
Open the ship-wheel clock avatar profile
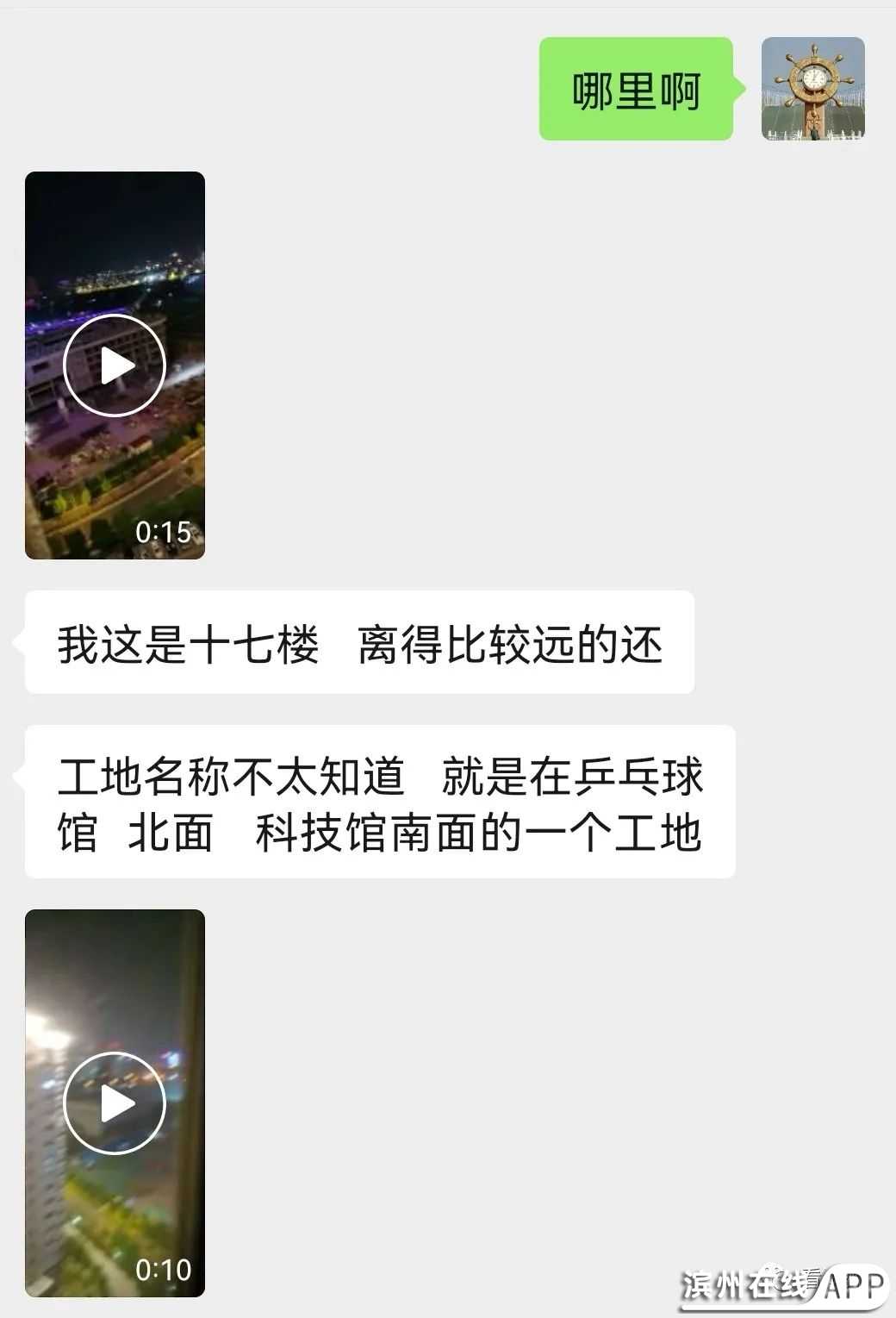[812, 89]
